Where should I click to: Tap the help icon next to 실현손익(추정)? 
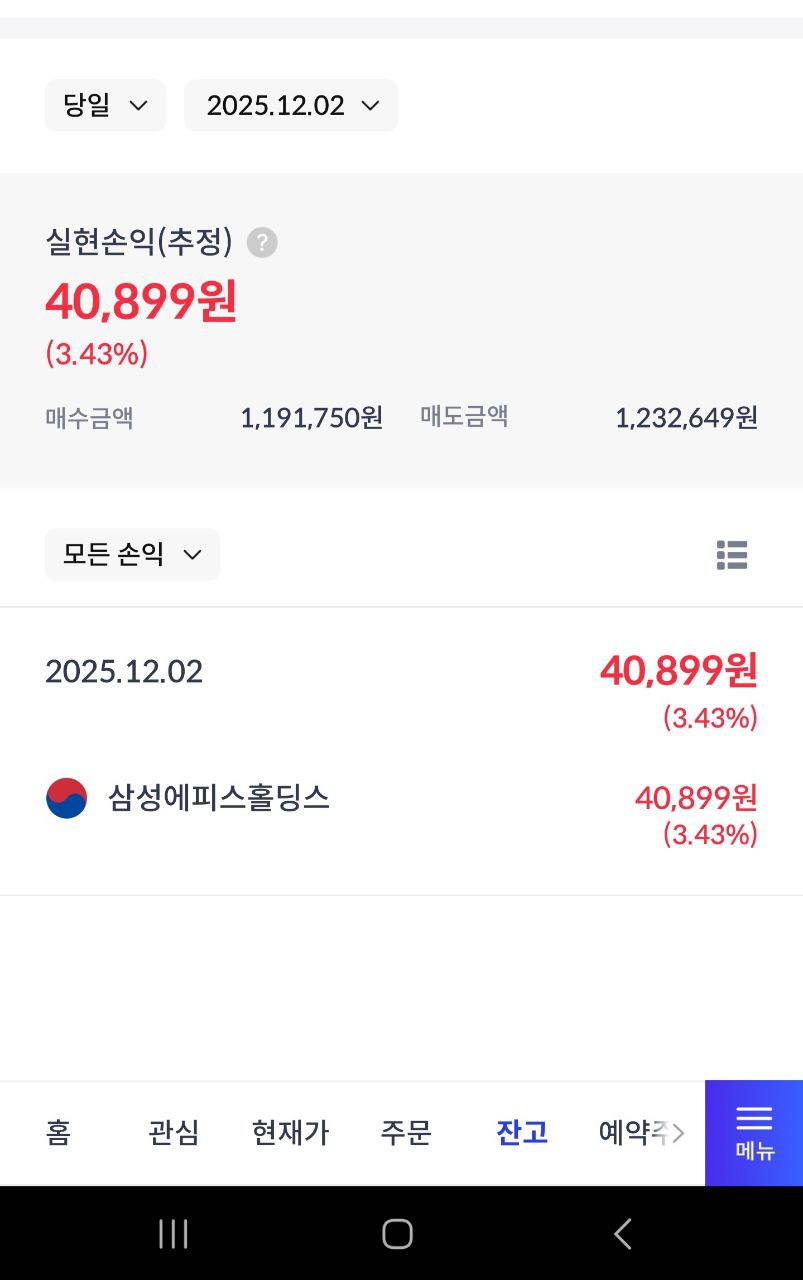[262, 242]
